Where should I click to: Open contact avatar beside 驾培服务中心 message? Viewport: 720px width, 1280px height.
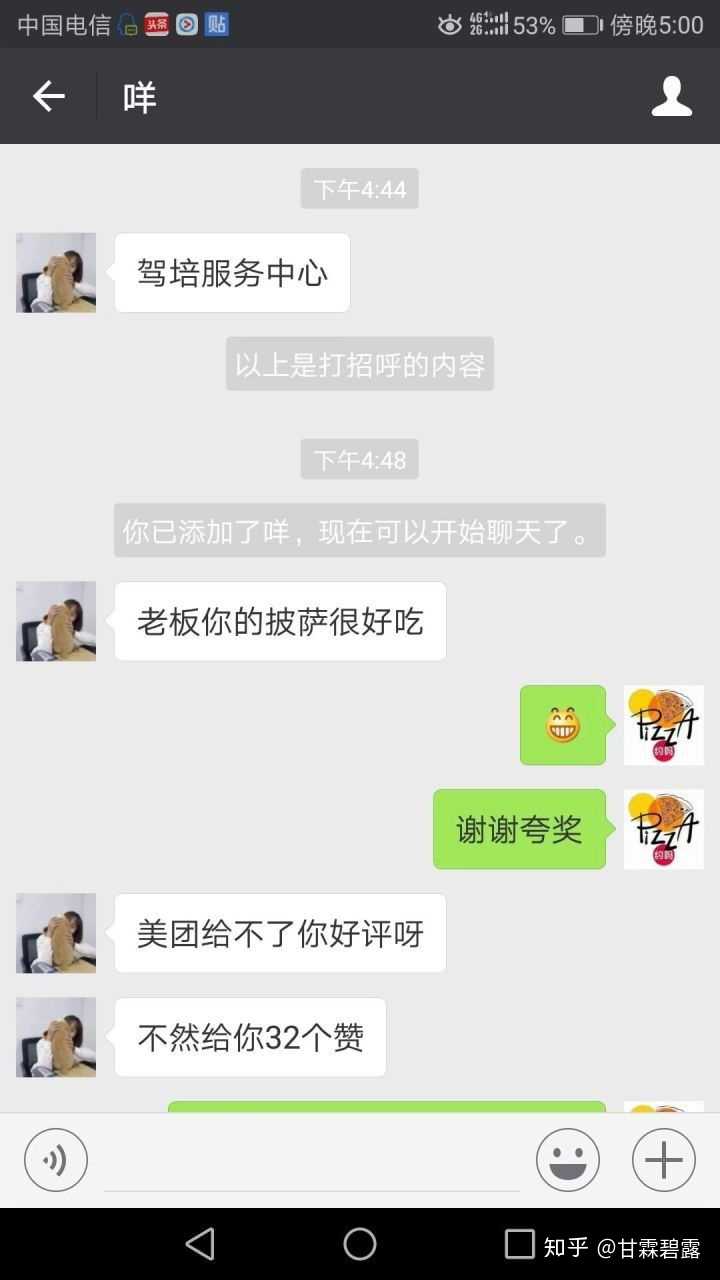click(x=56, y=273)
